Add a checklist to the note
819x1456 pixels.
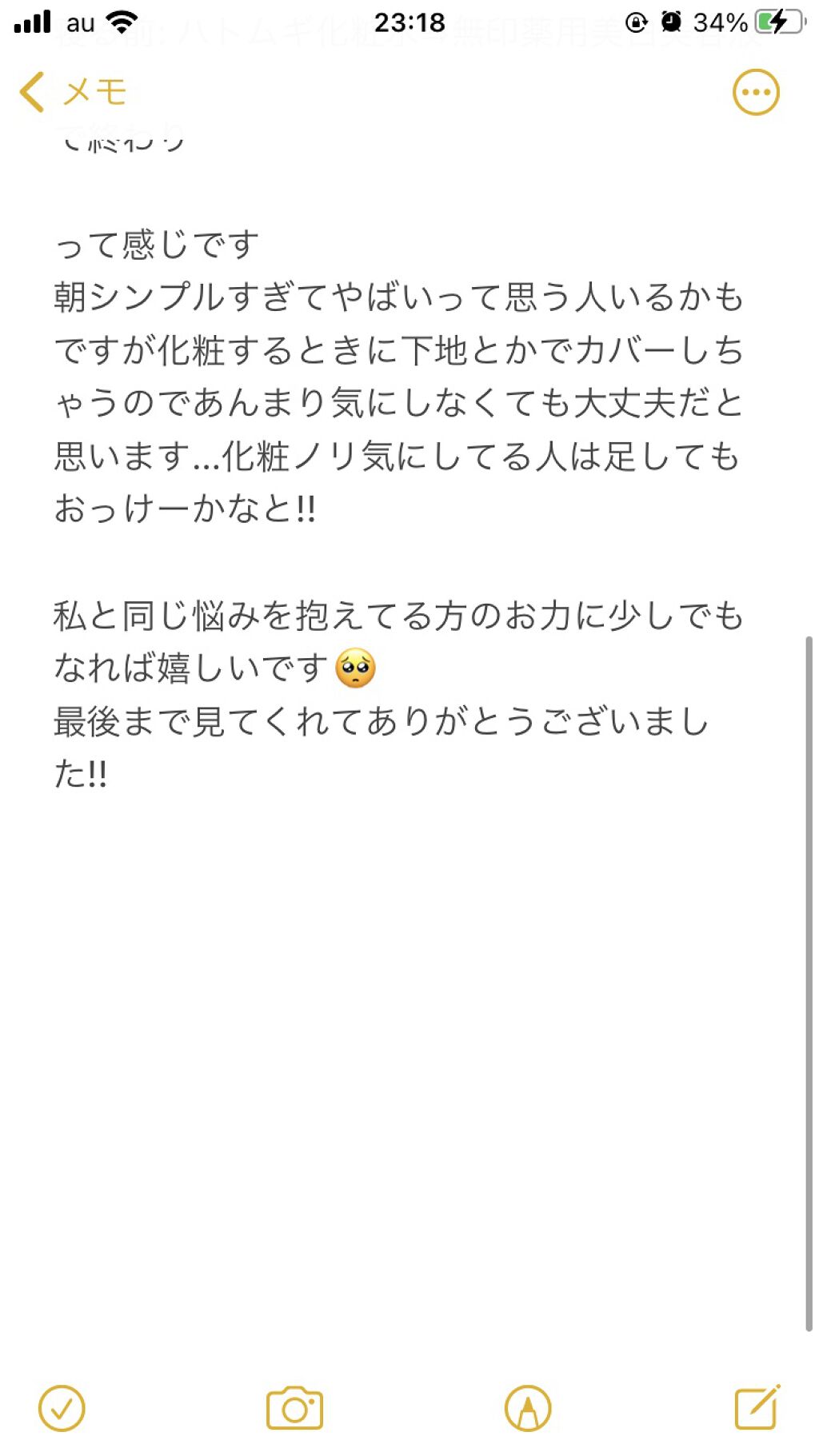(x=62, y=1408)
